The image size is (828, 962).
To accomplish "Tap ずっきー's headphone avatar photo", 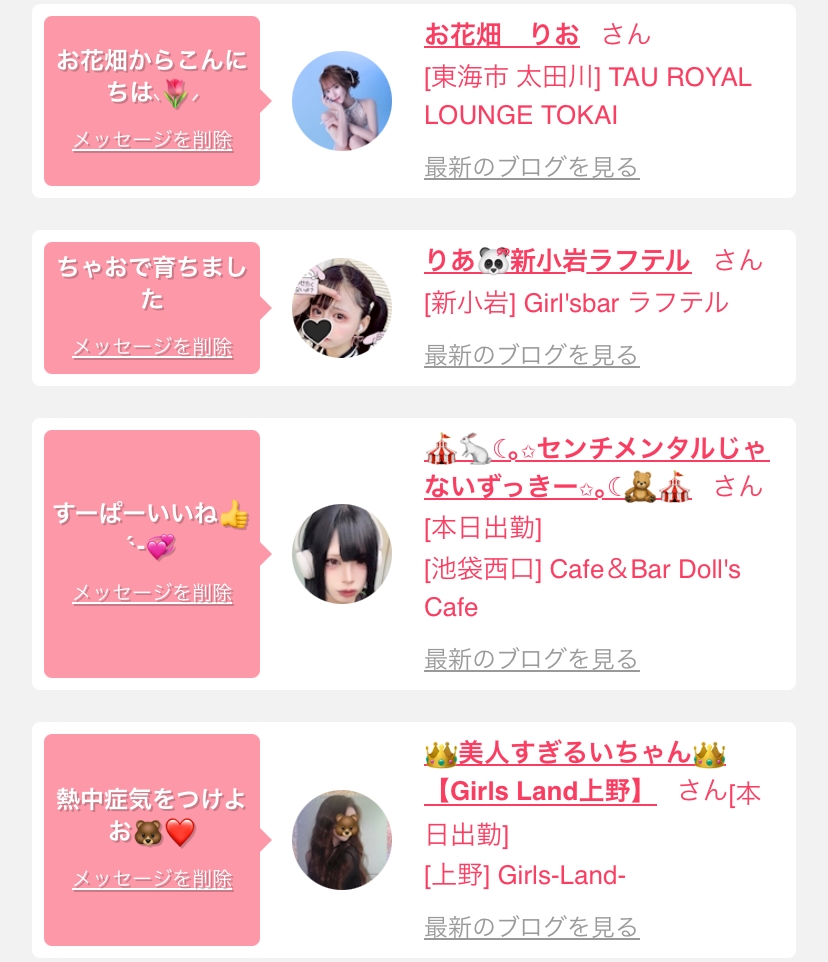I will (x=342, y=554).
